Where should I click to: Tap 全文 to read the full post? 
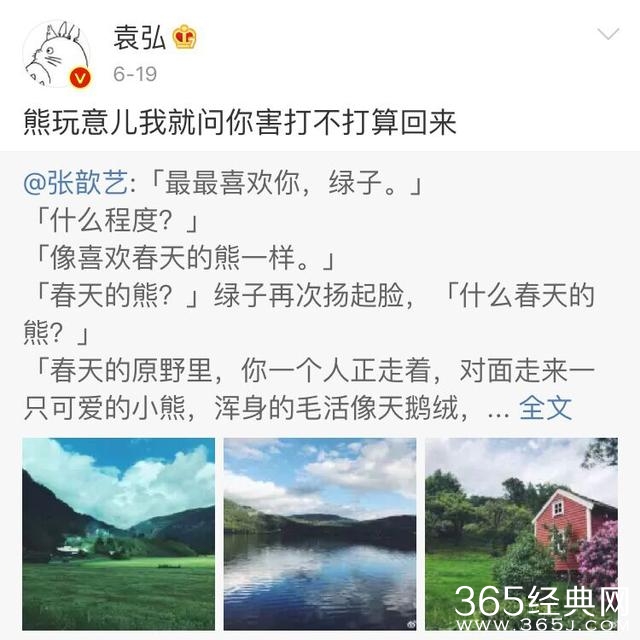pyautogui.click(x=546, y=407)
